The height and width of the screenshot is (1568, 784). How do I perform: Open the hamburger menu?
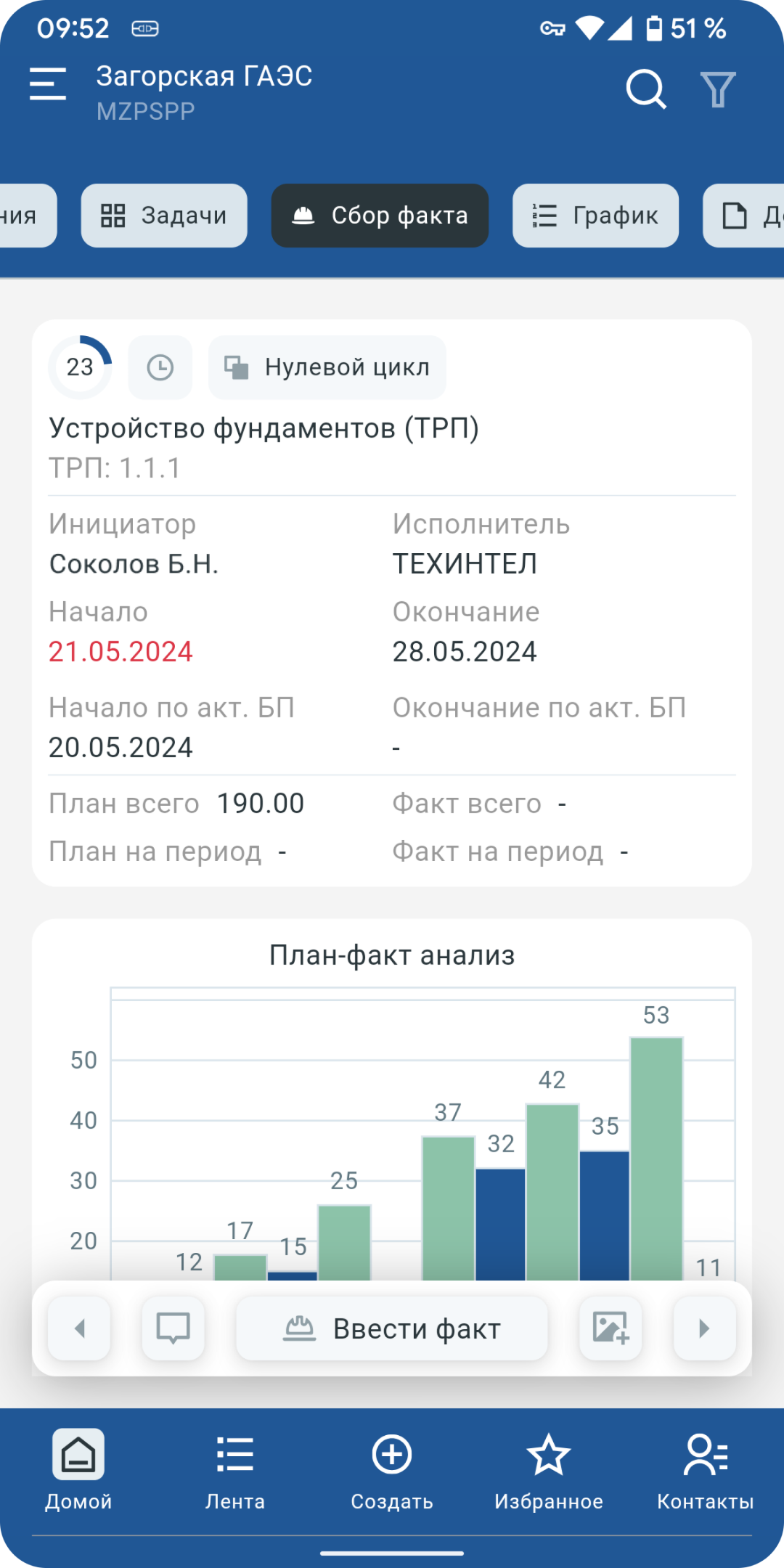coord(48,84)
